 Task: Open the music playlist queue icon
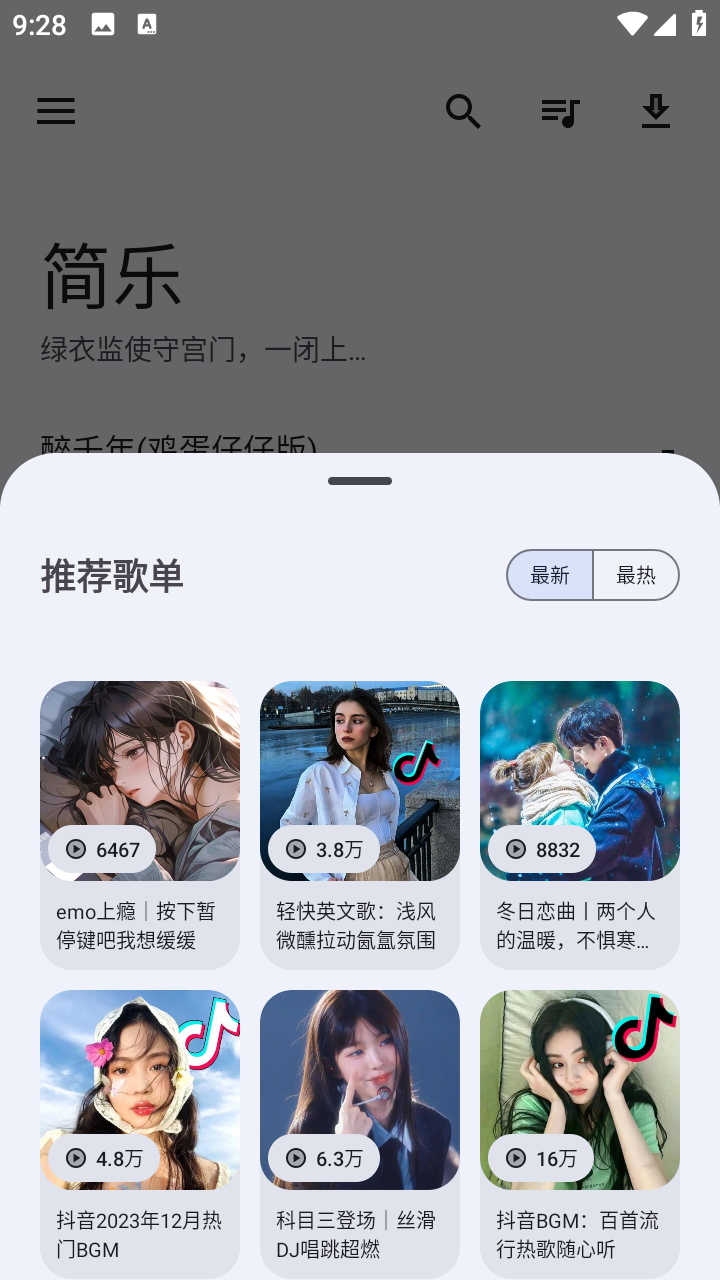pos(560,111)
